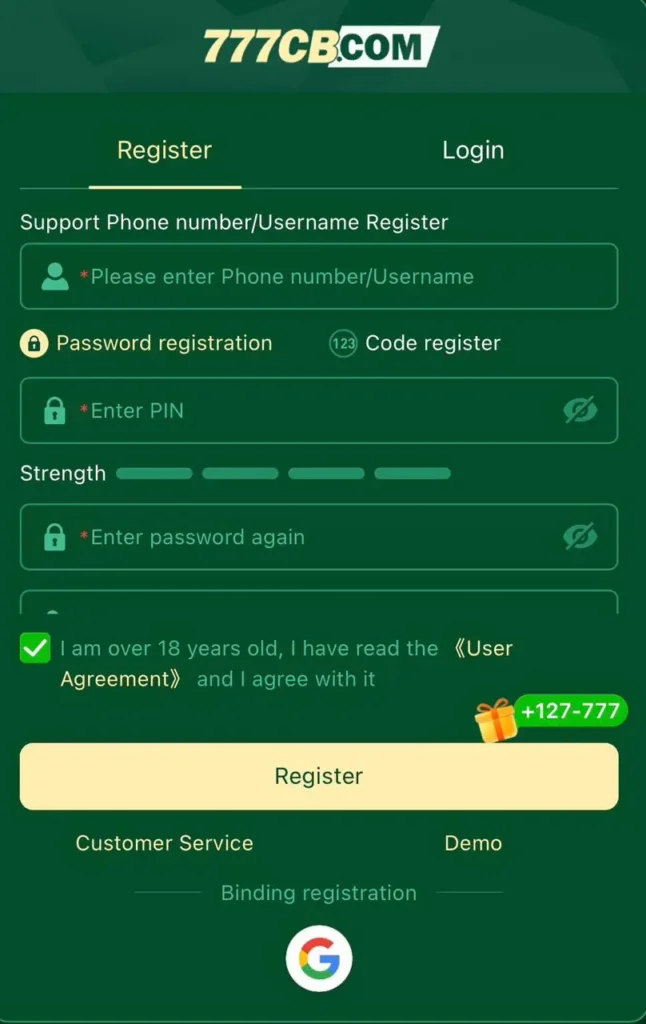Open the +127-777 gift bonus
Image resolution: width=646 pixels, height=1024 pixels.
[552, 714]
